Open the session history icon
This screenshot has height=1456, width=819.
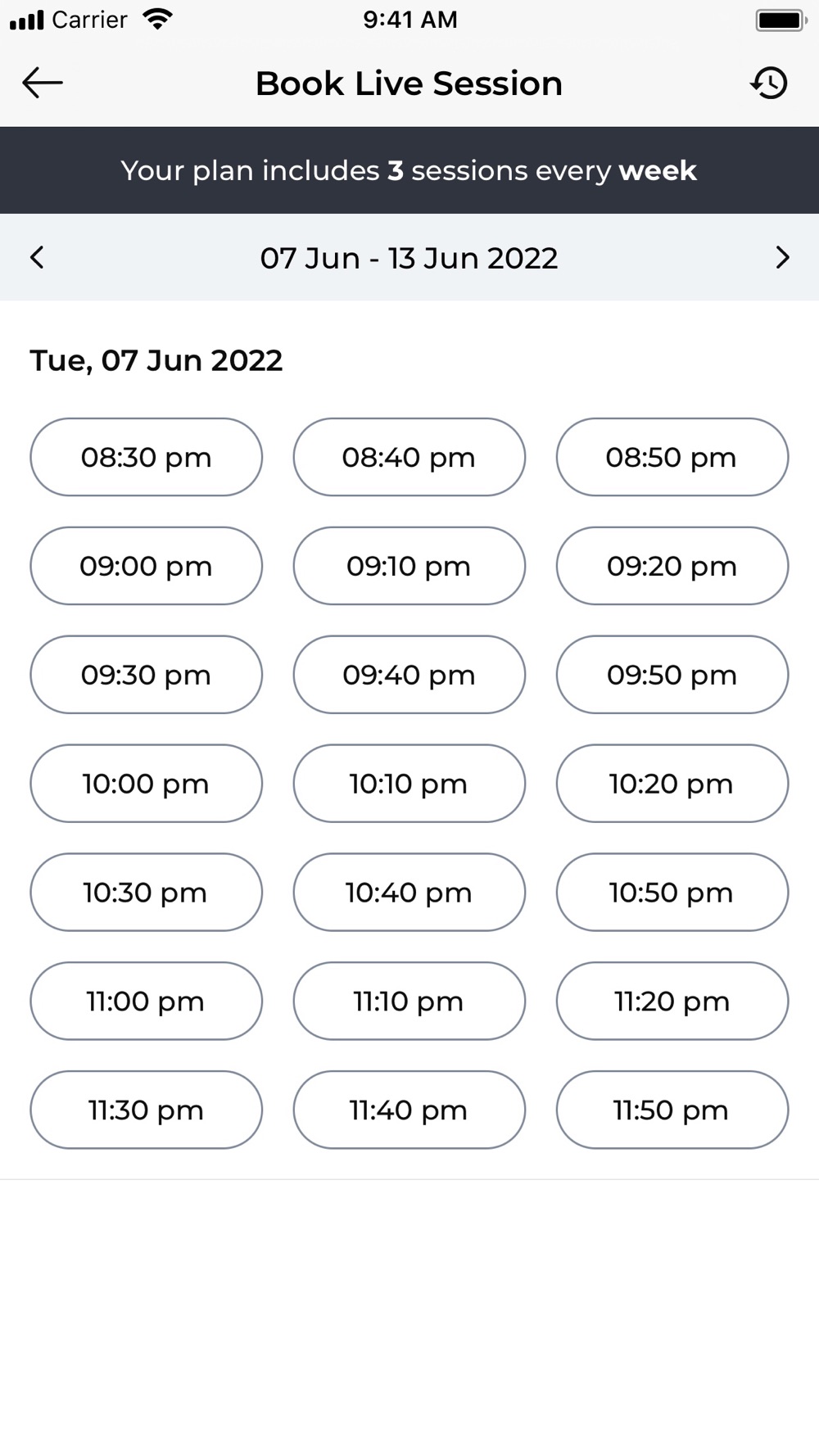coord(769,83)
